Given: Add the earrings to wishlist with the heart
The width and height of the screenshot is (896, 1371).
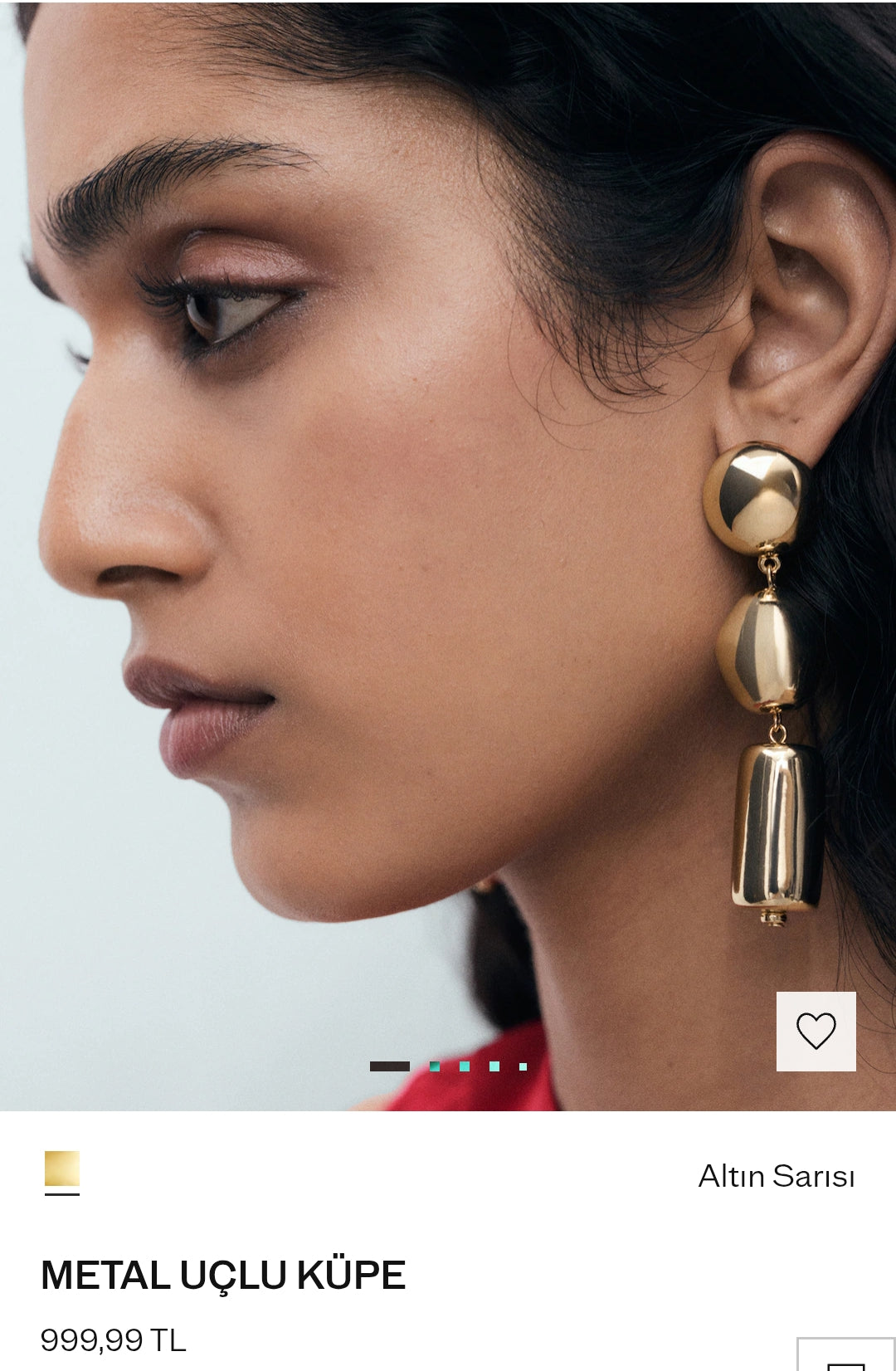Looking at the screenshot, I should [816, 1032].
